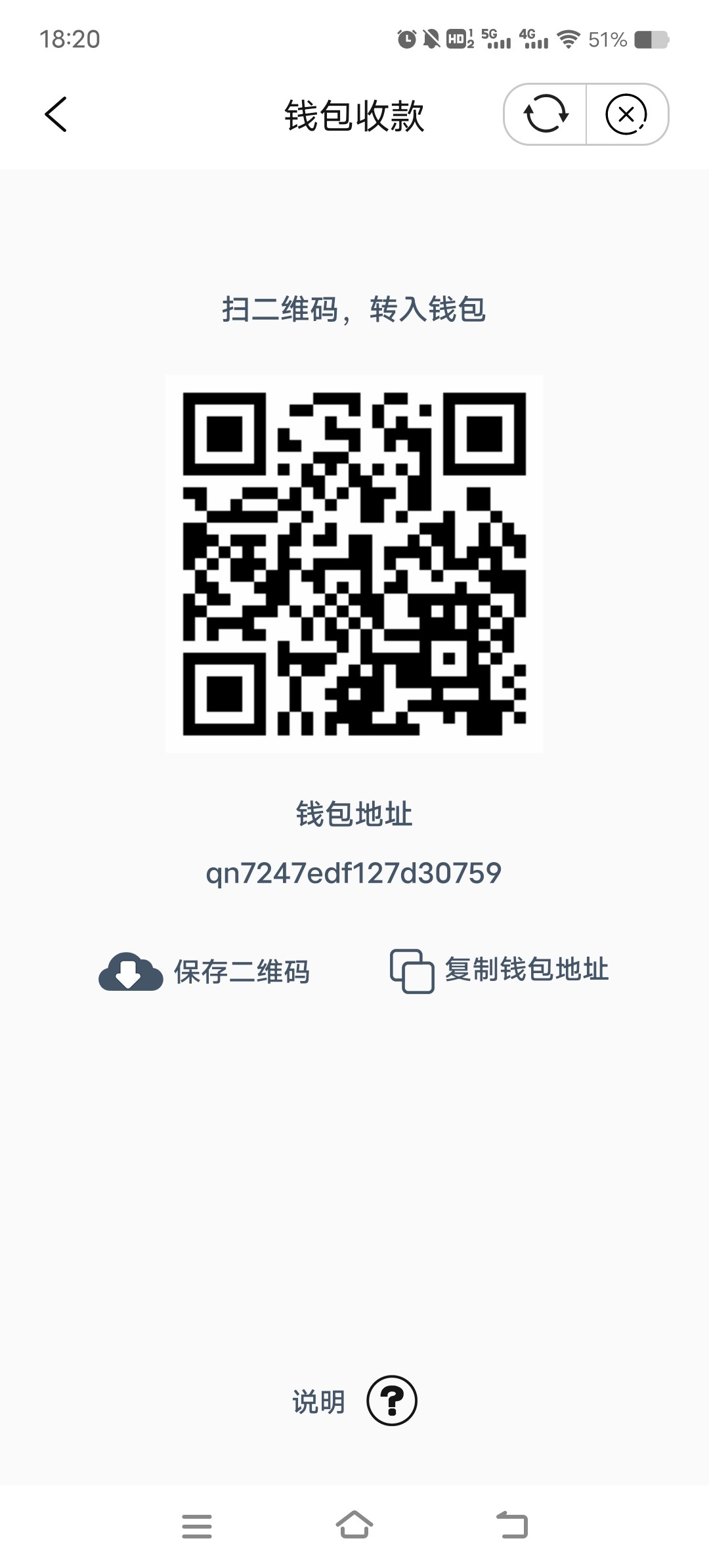Viewport: 709px width, 1568px height.
Task: Tap the wallet address qn7247edf127d30759
Action: click(354, 873)
